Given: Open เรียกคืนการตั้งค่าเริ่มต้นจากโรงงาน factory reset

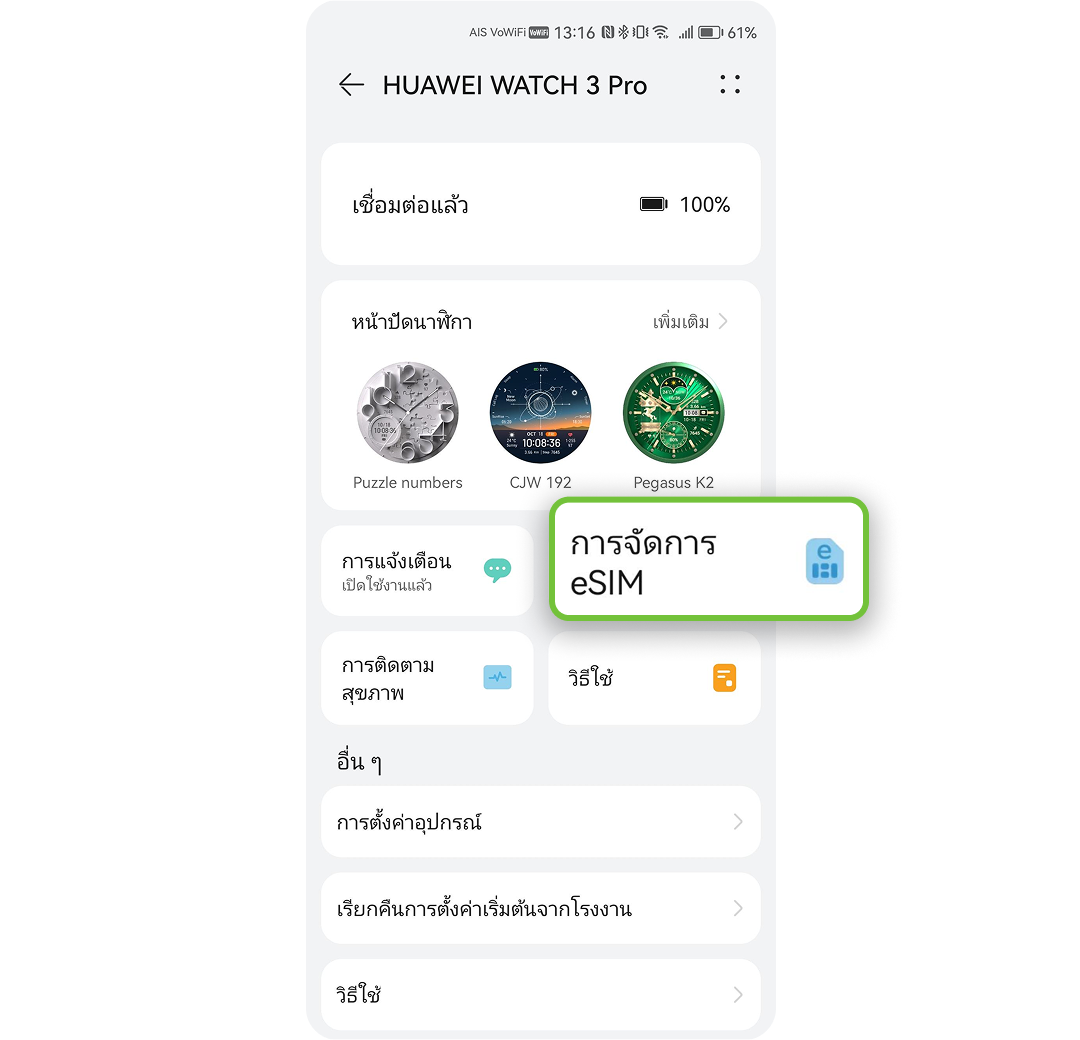Looking at the screenshot, I should tap(540, 909).
